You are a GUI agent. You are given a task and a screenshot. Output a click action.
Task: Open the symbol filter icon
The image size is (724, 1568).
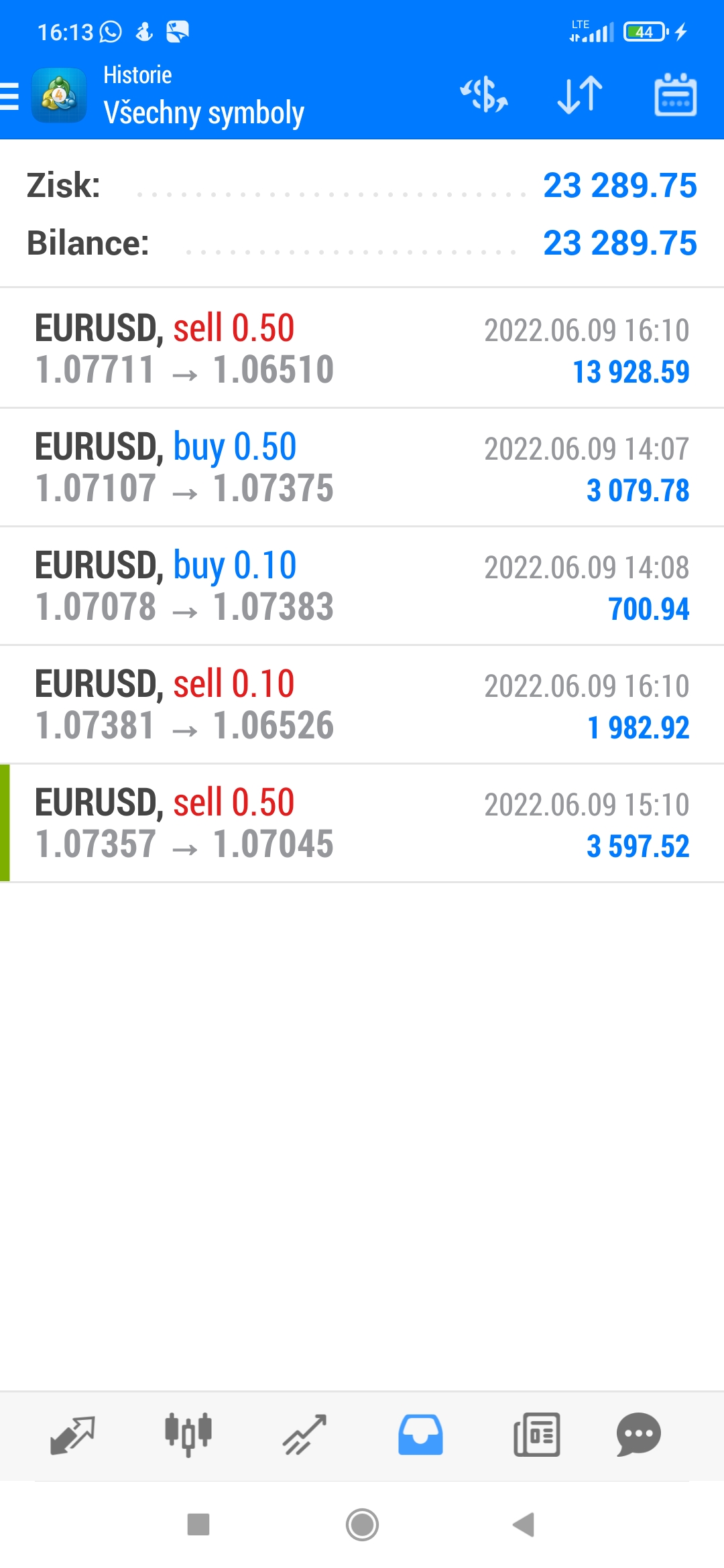tap(483, 94)
